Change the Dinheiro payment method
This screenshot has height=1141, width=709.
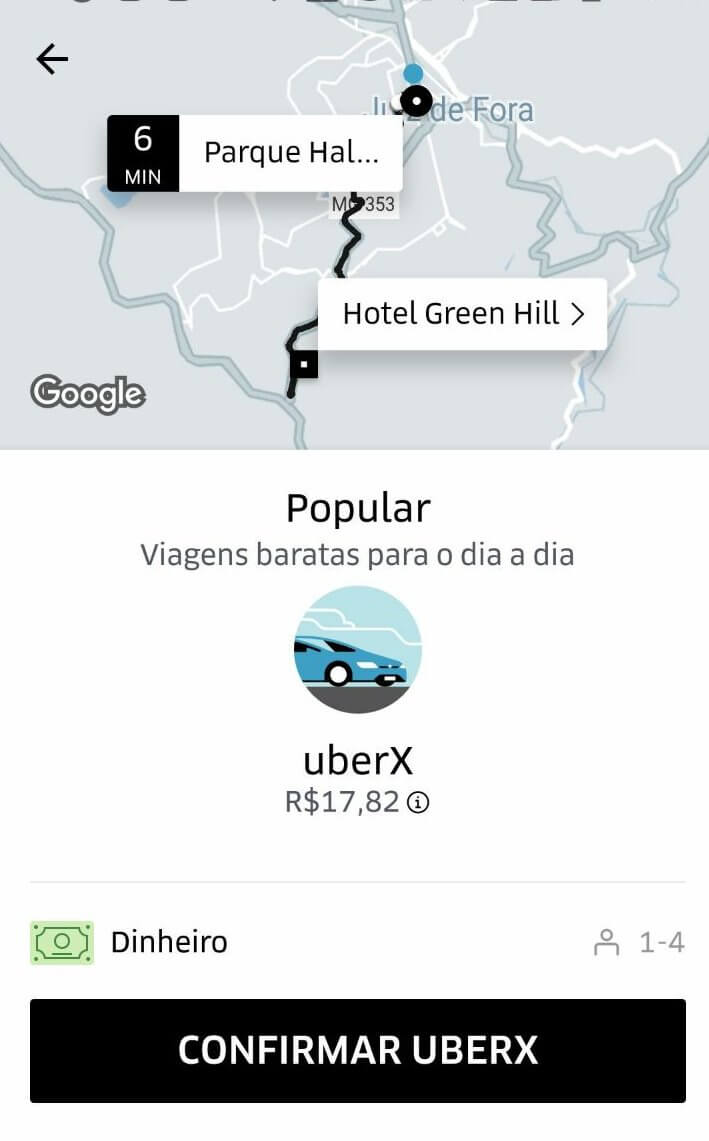pos(130,942)
